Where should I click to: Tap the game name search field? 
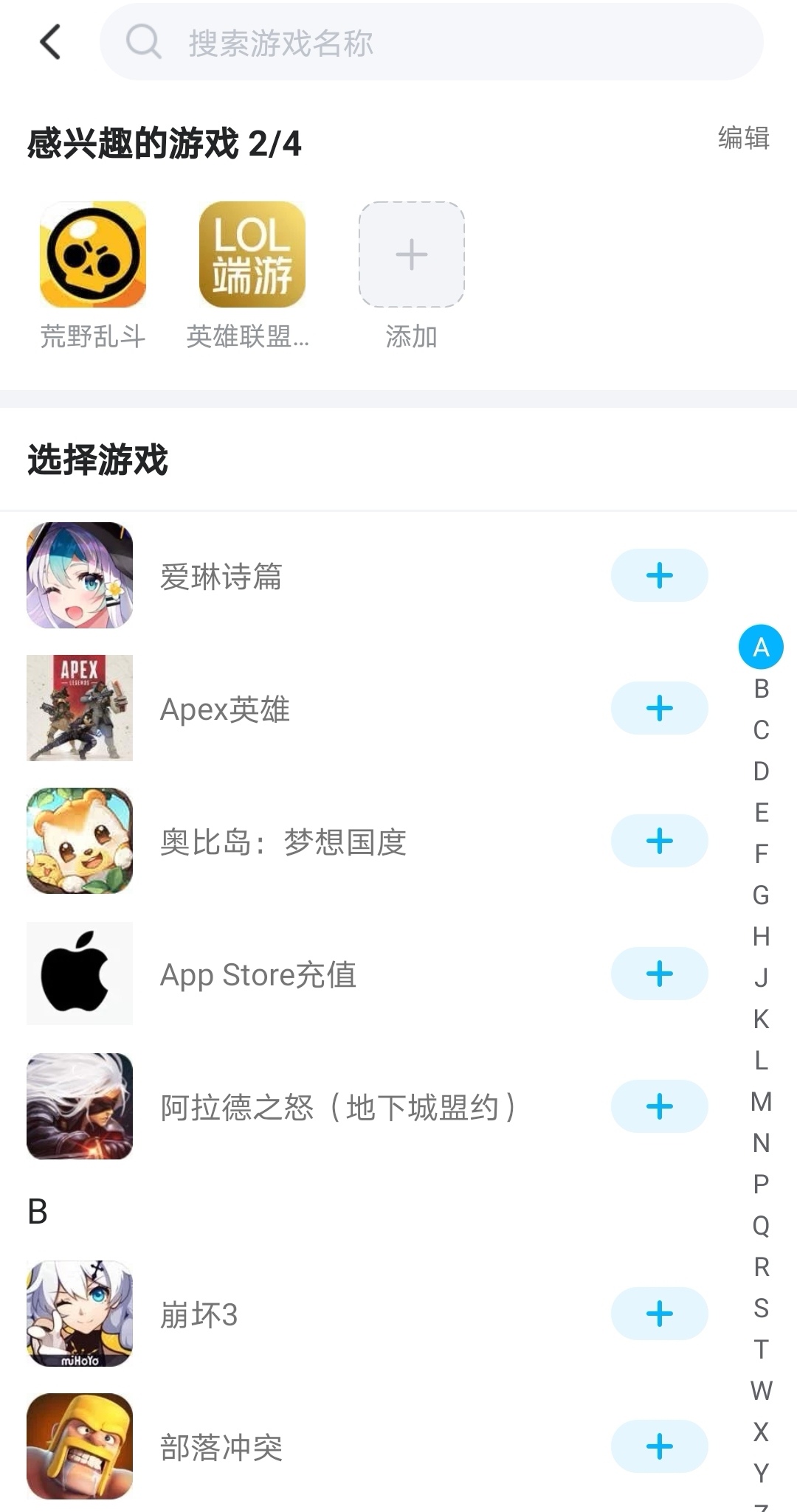(431, 43)
